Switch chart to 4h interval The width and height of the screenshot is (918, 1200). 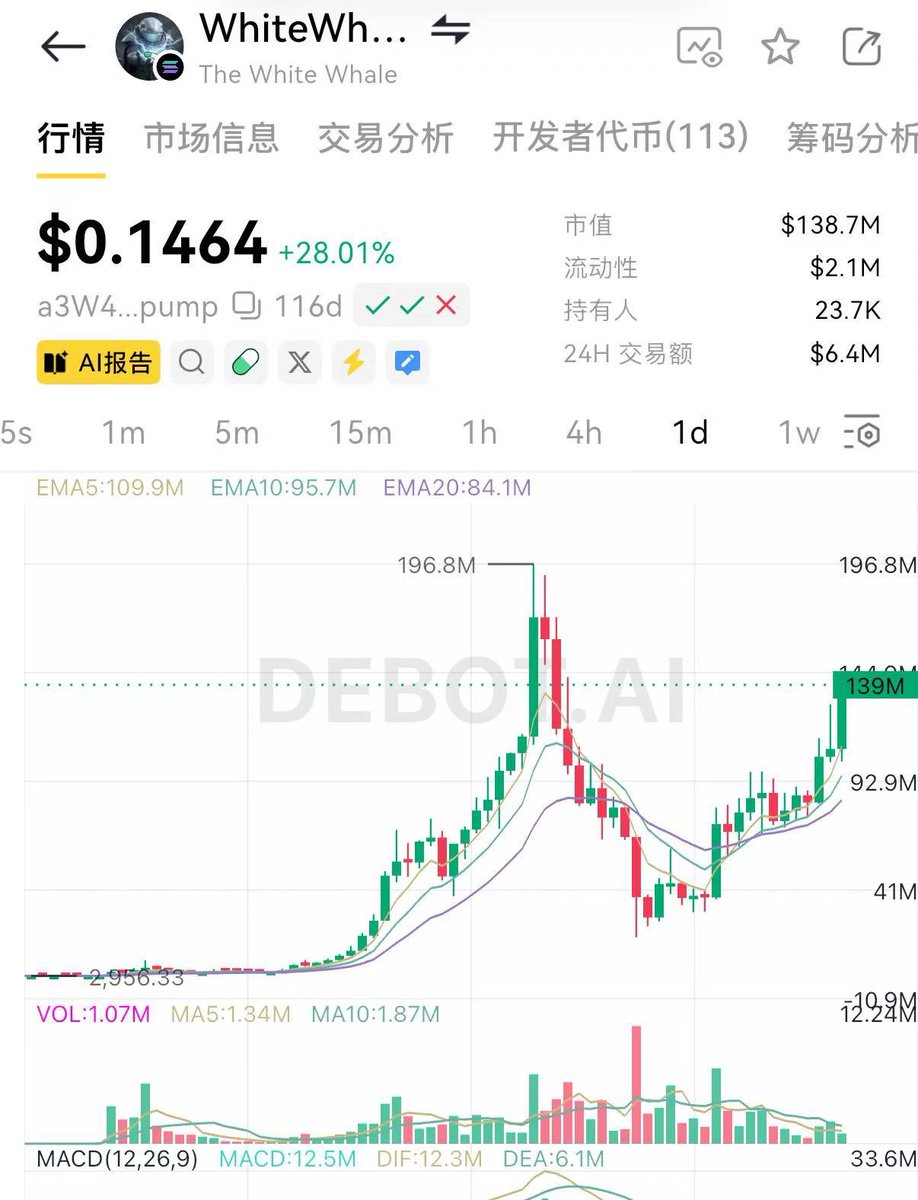tap(584, 433)
